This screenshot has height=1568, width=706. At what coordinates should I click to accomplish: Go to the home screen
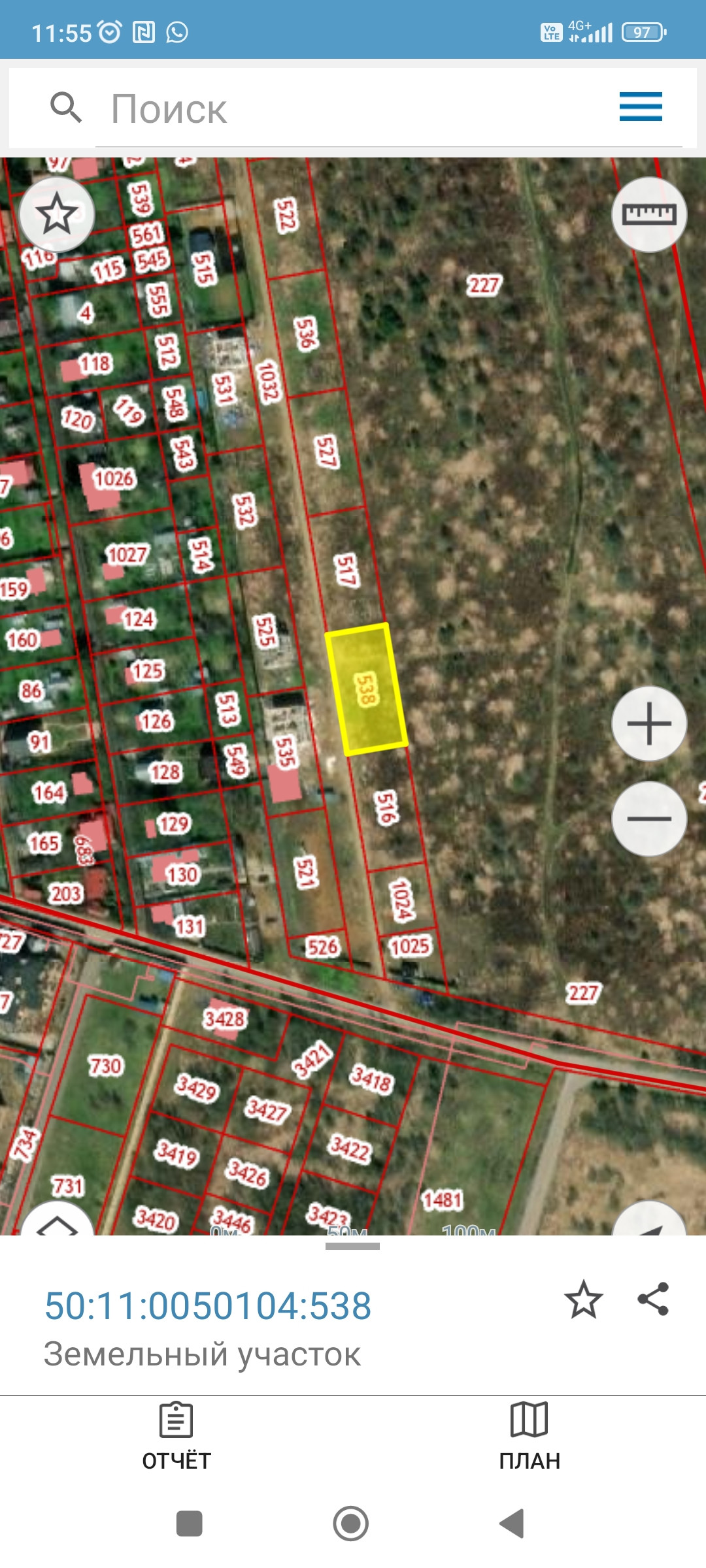351,1524
